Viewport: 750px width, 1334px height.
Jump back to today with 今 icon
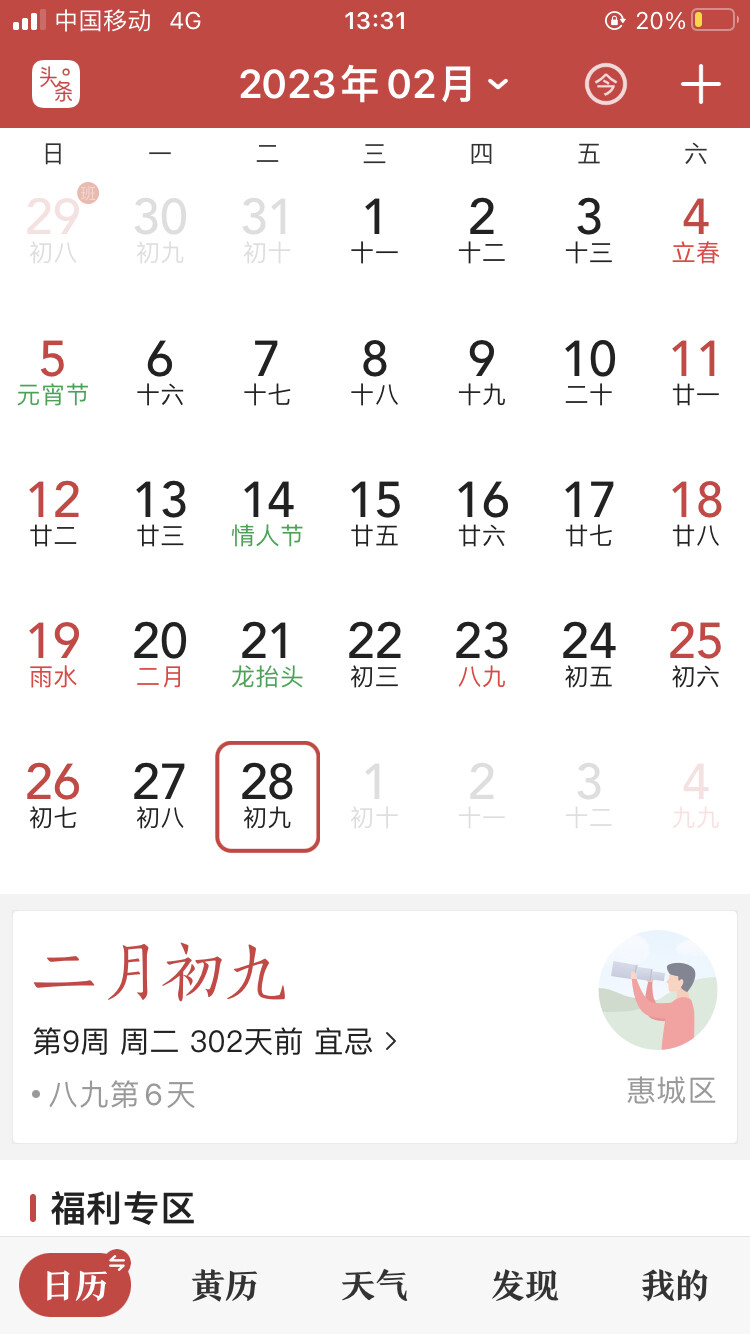pos(605,84)
